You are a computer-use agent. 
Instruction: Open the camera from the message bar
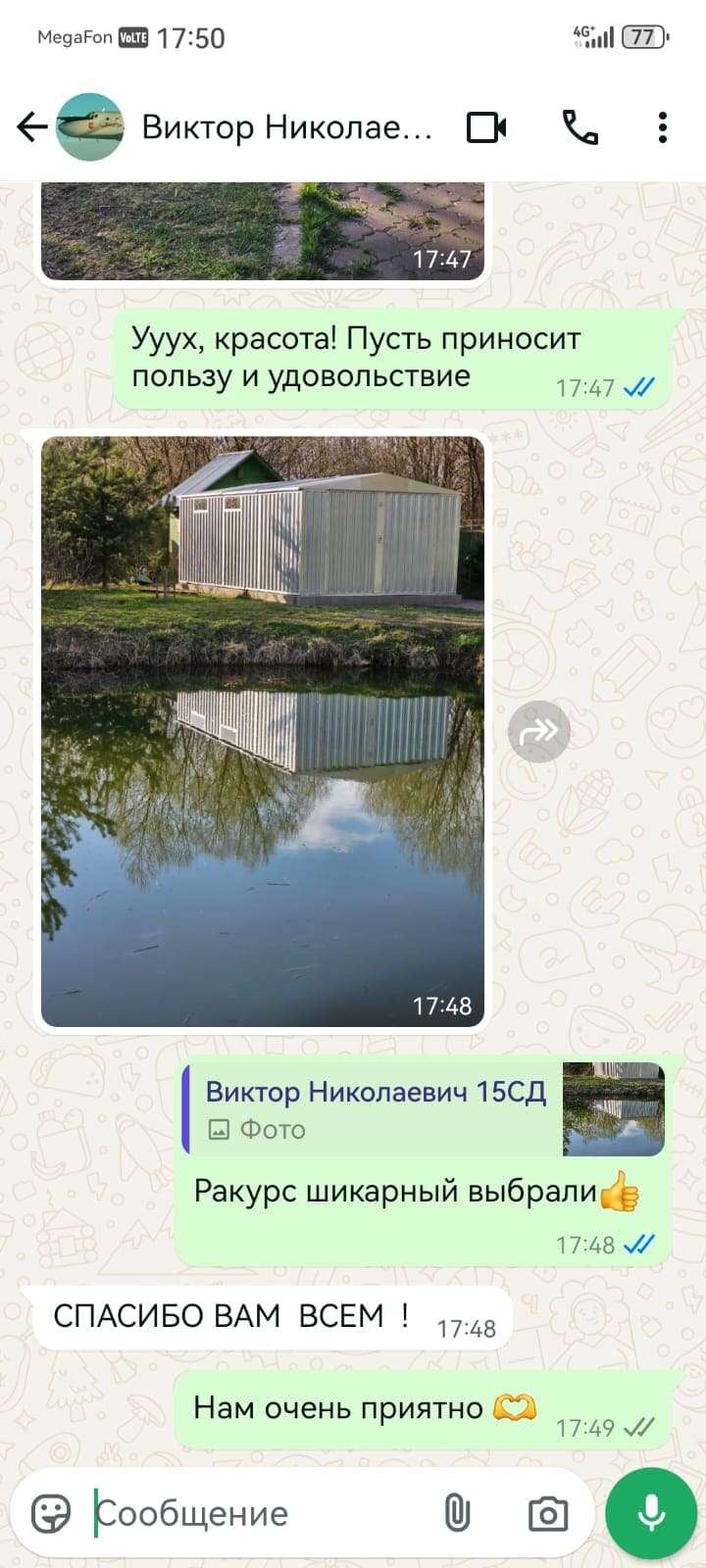(548, 1514)
